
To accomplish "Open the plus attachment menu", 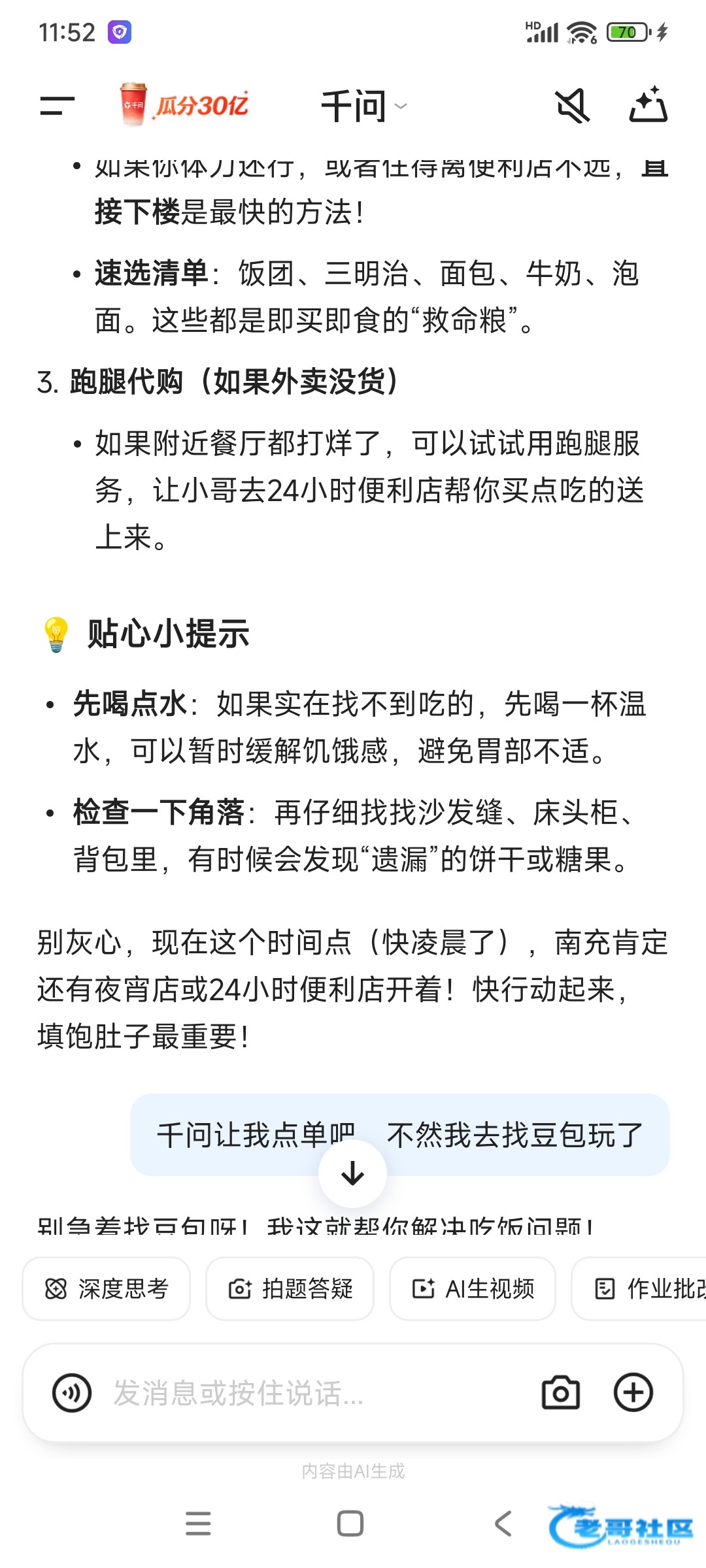I will tap(633, 1393).
